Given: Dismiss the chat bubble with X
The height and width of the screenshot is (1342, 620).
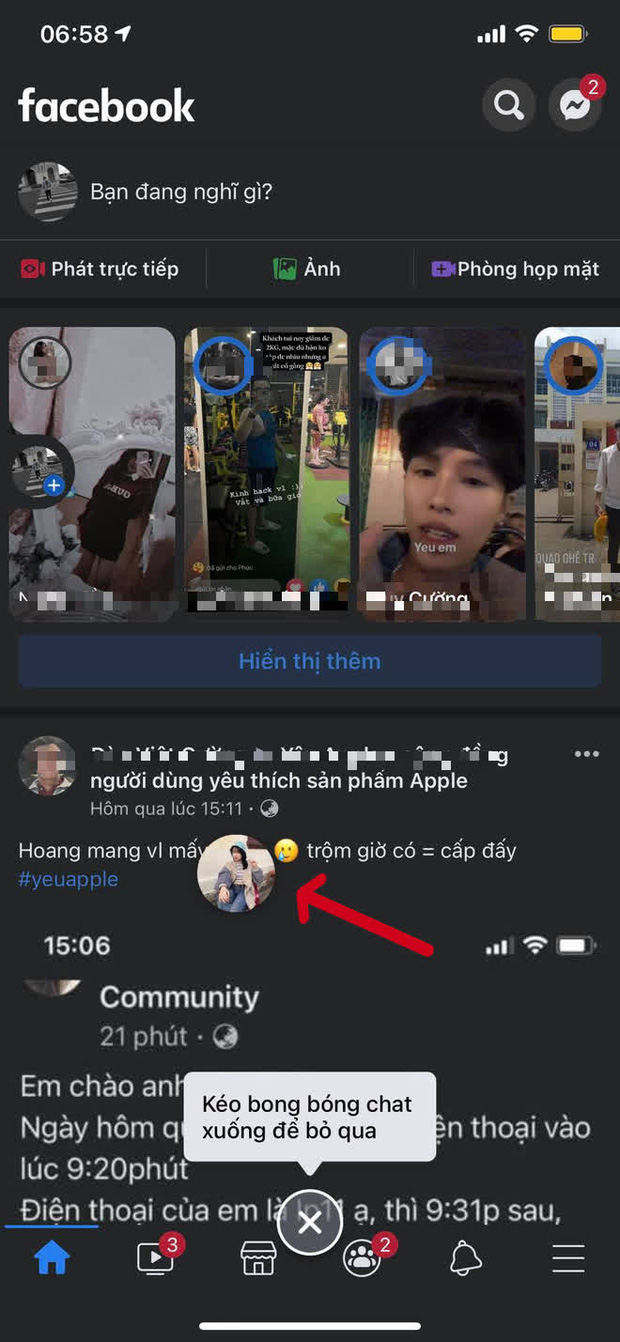Looking at the screenshot, I should 310,1222.
